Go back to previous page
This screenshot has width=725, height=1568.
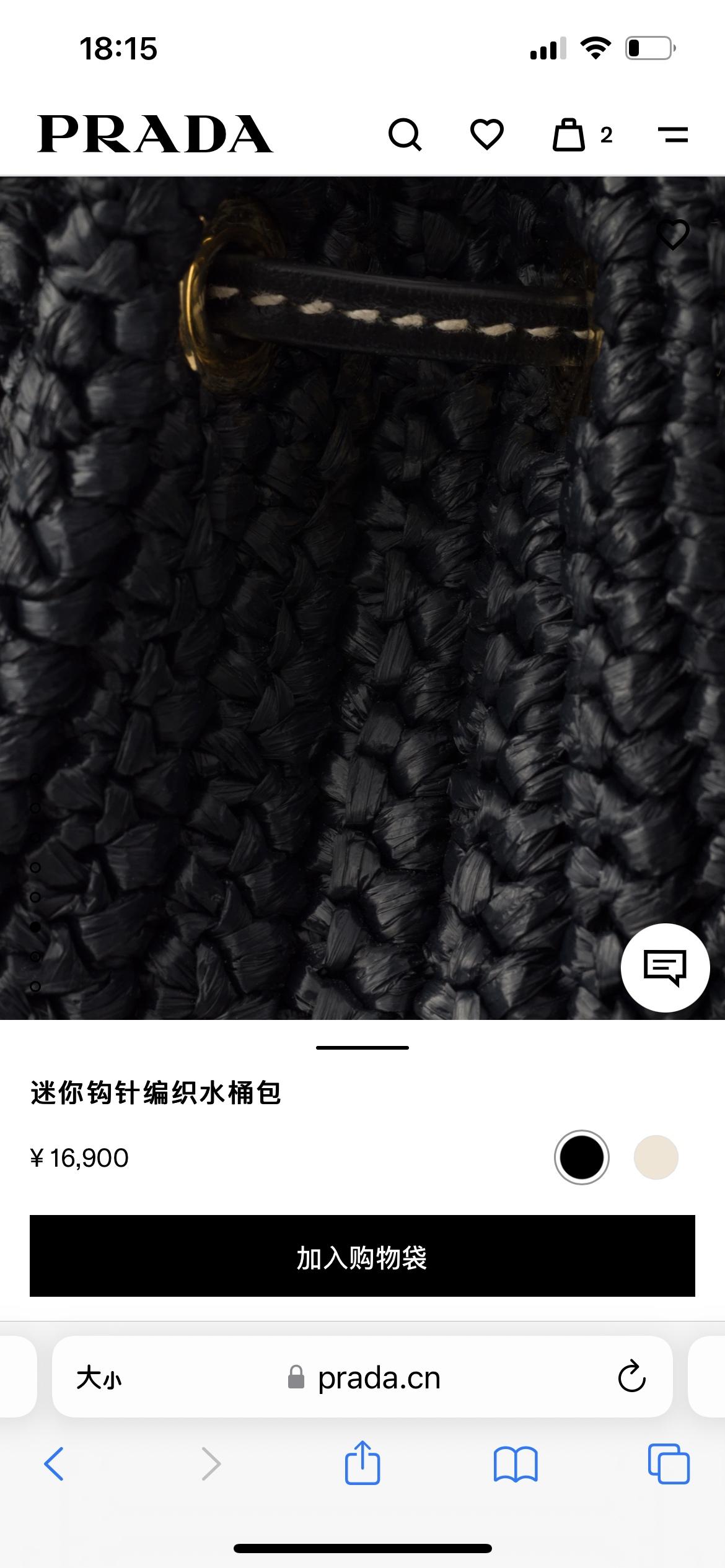tap(55, 1464)
